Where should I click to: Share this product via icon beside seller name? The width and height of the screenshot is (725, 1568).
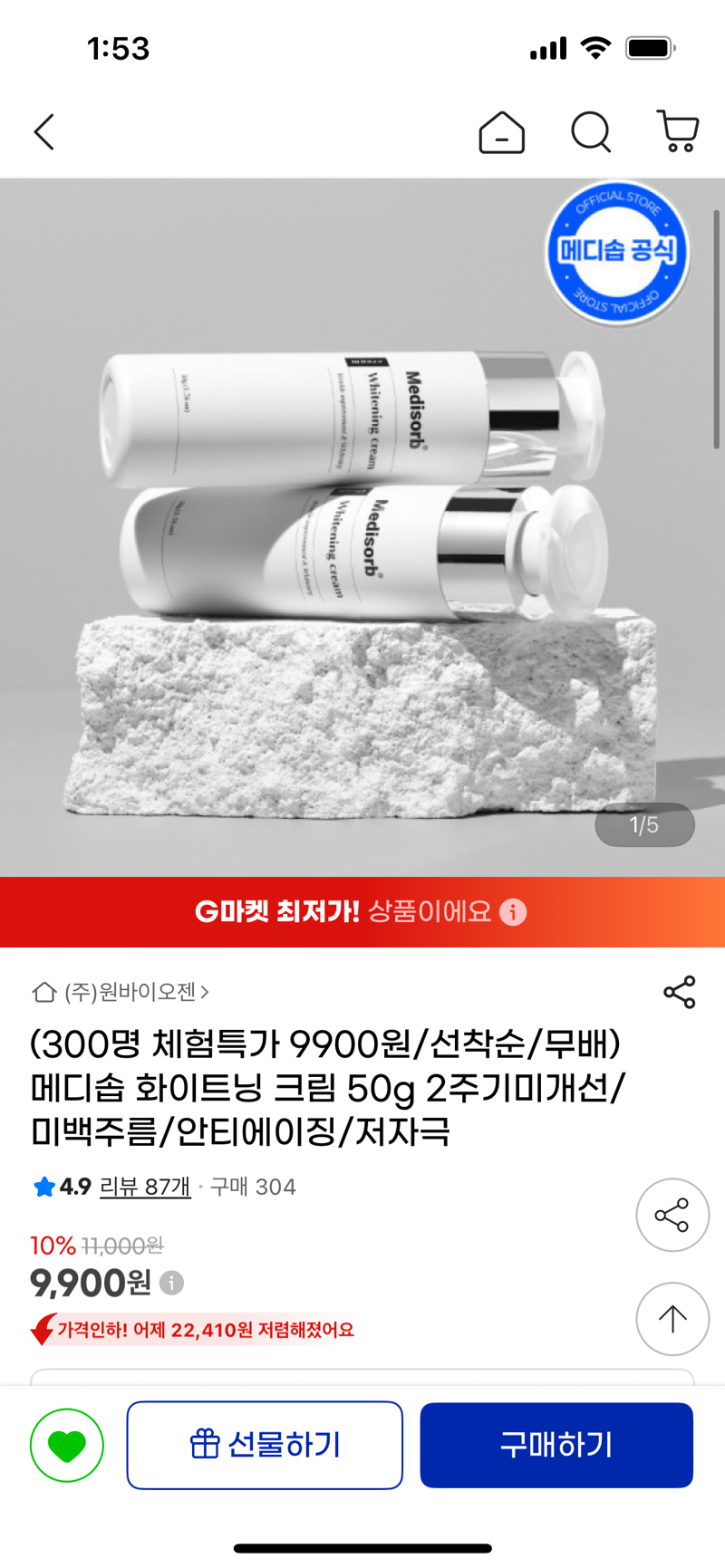click(x=679, y=993)
